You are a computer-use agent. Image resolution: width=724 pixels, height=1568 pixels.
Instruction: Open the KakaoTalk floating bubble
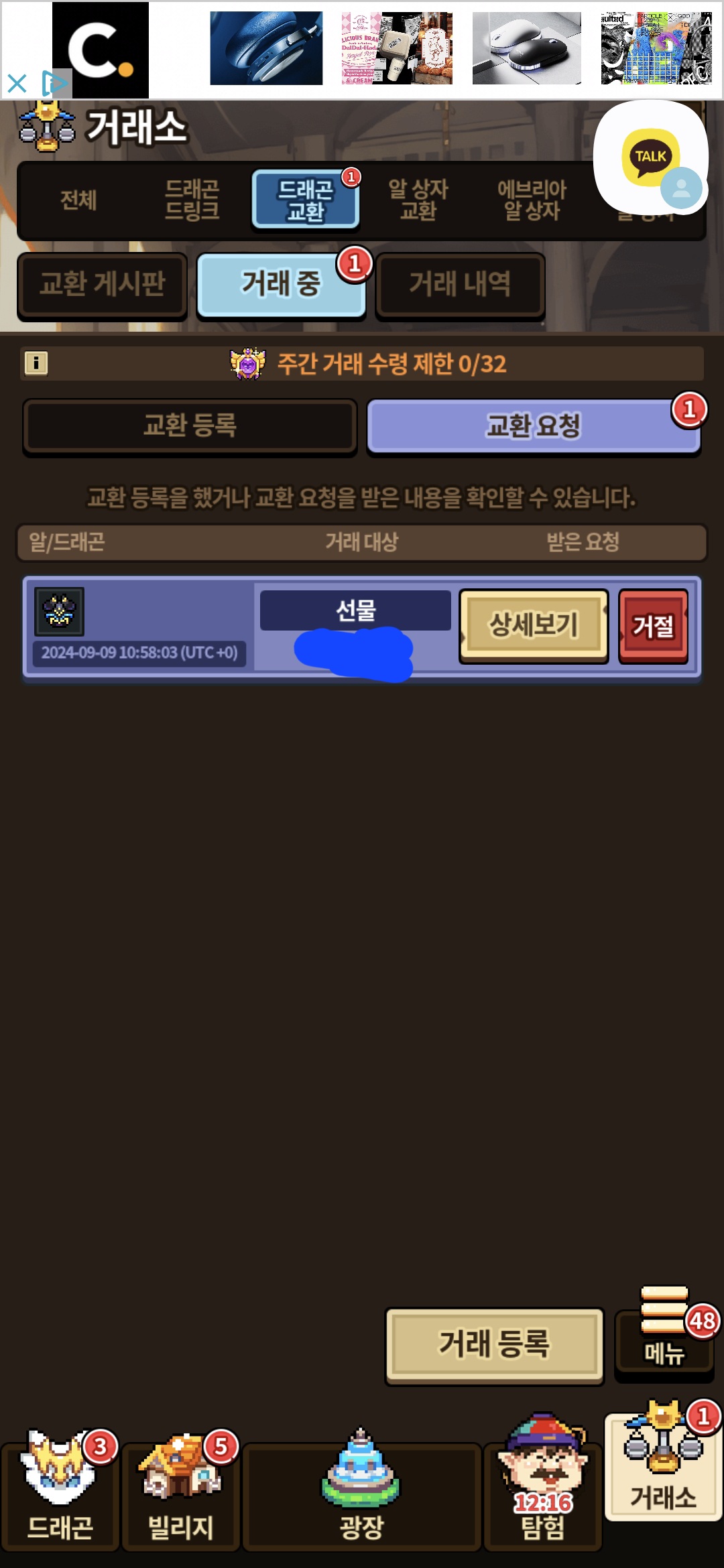[651, 158]
